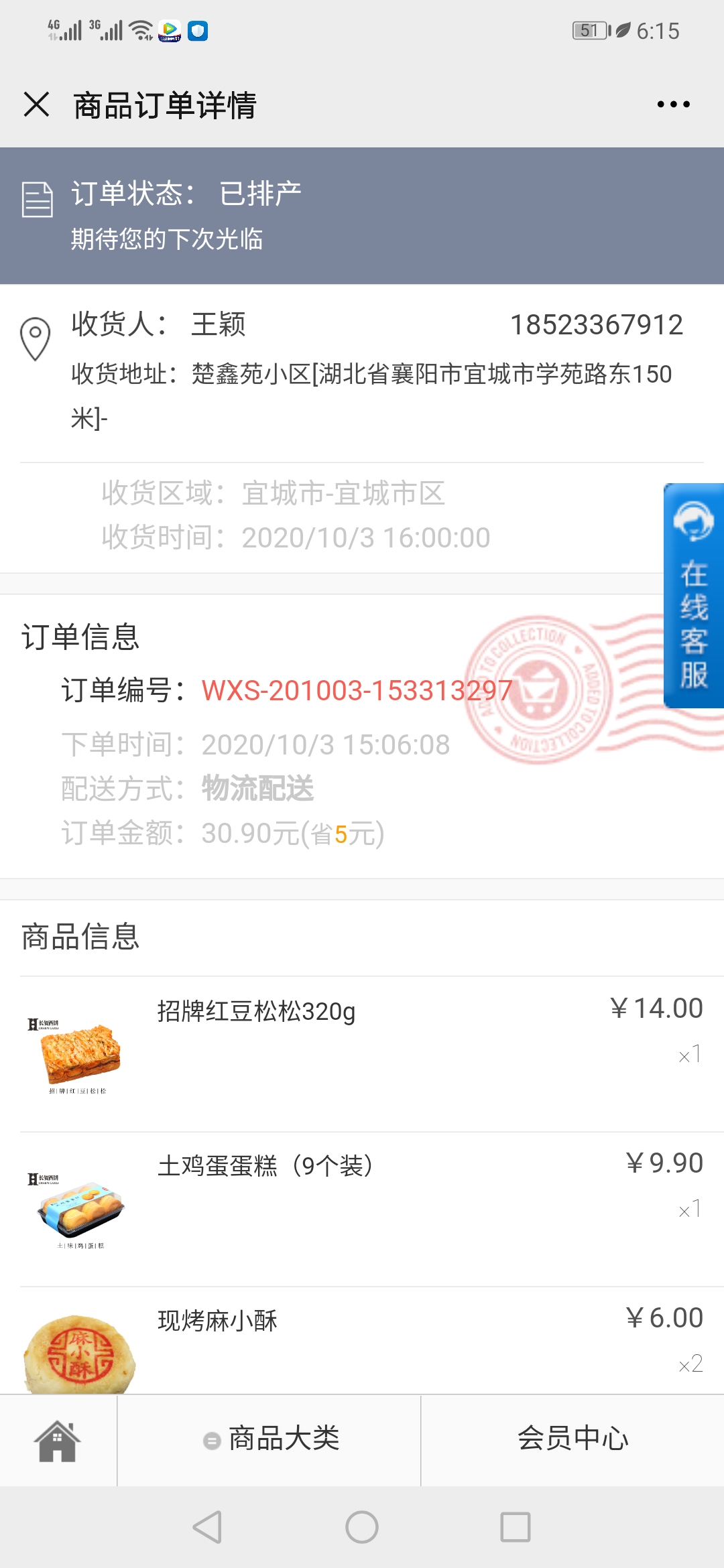The image size is (724, 1568).
Task: Close the order details page
Action: tap(37, 105)
